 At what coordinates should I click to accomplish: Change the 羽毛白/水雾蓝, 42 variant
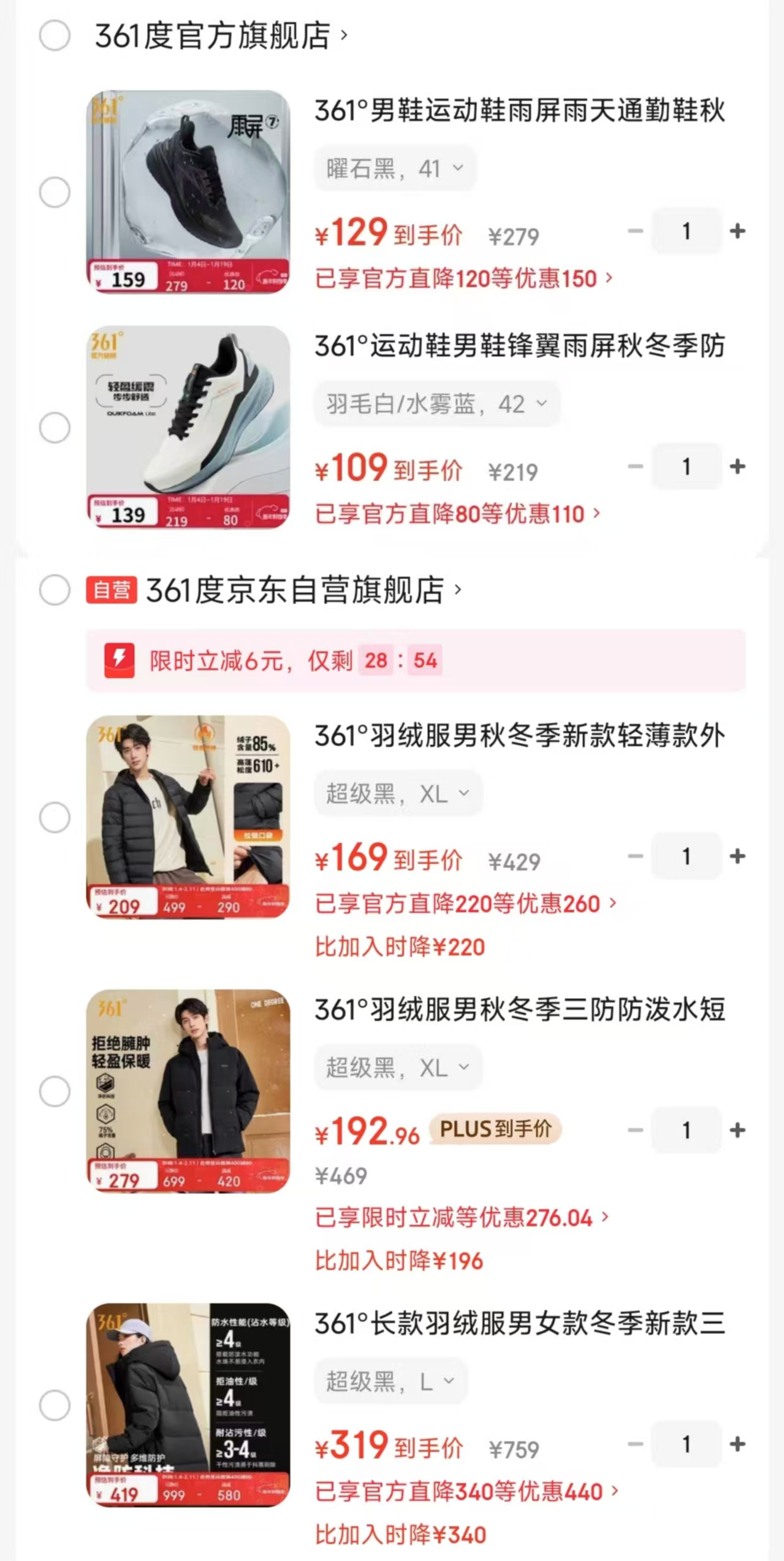click(436, 404)
